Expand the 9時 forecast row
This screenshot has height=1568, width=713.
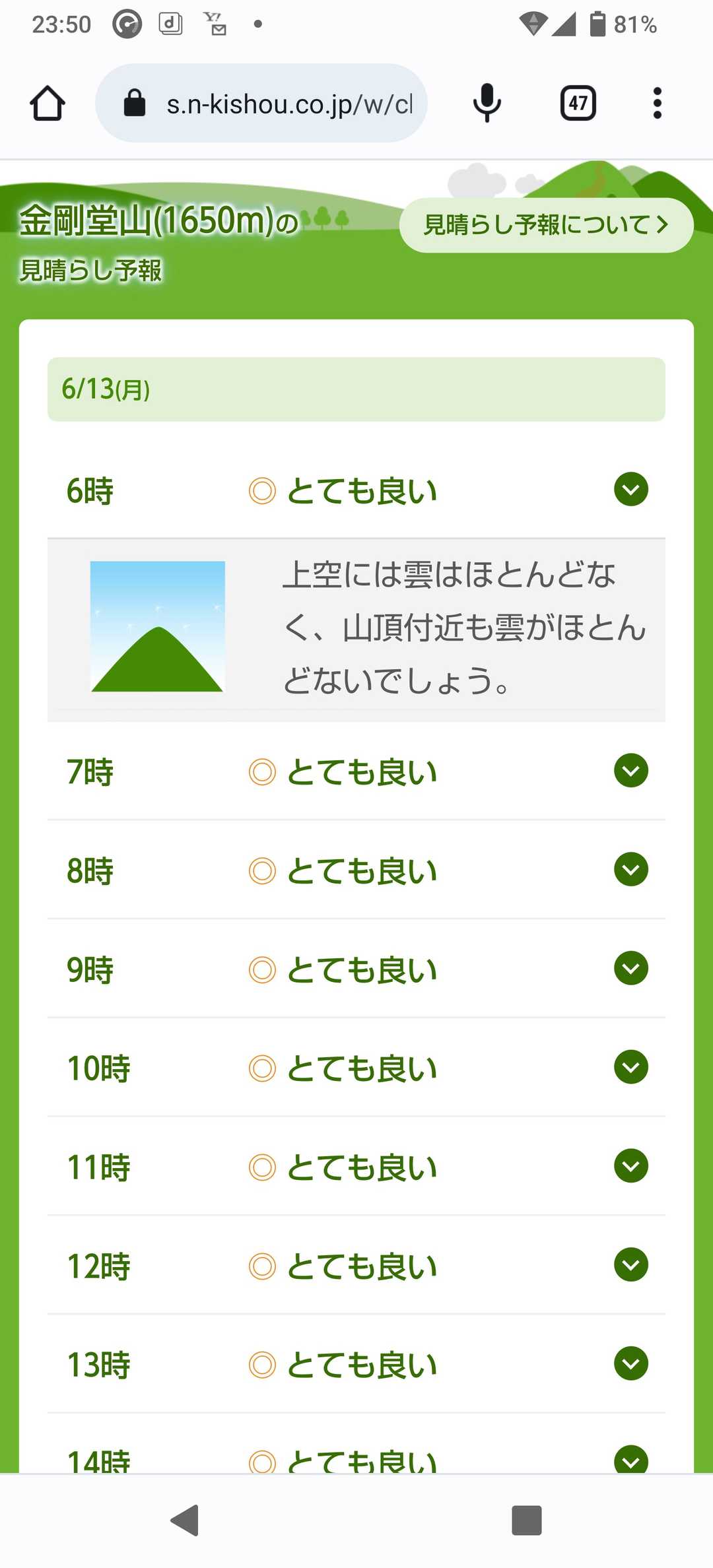pos(630,968)
